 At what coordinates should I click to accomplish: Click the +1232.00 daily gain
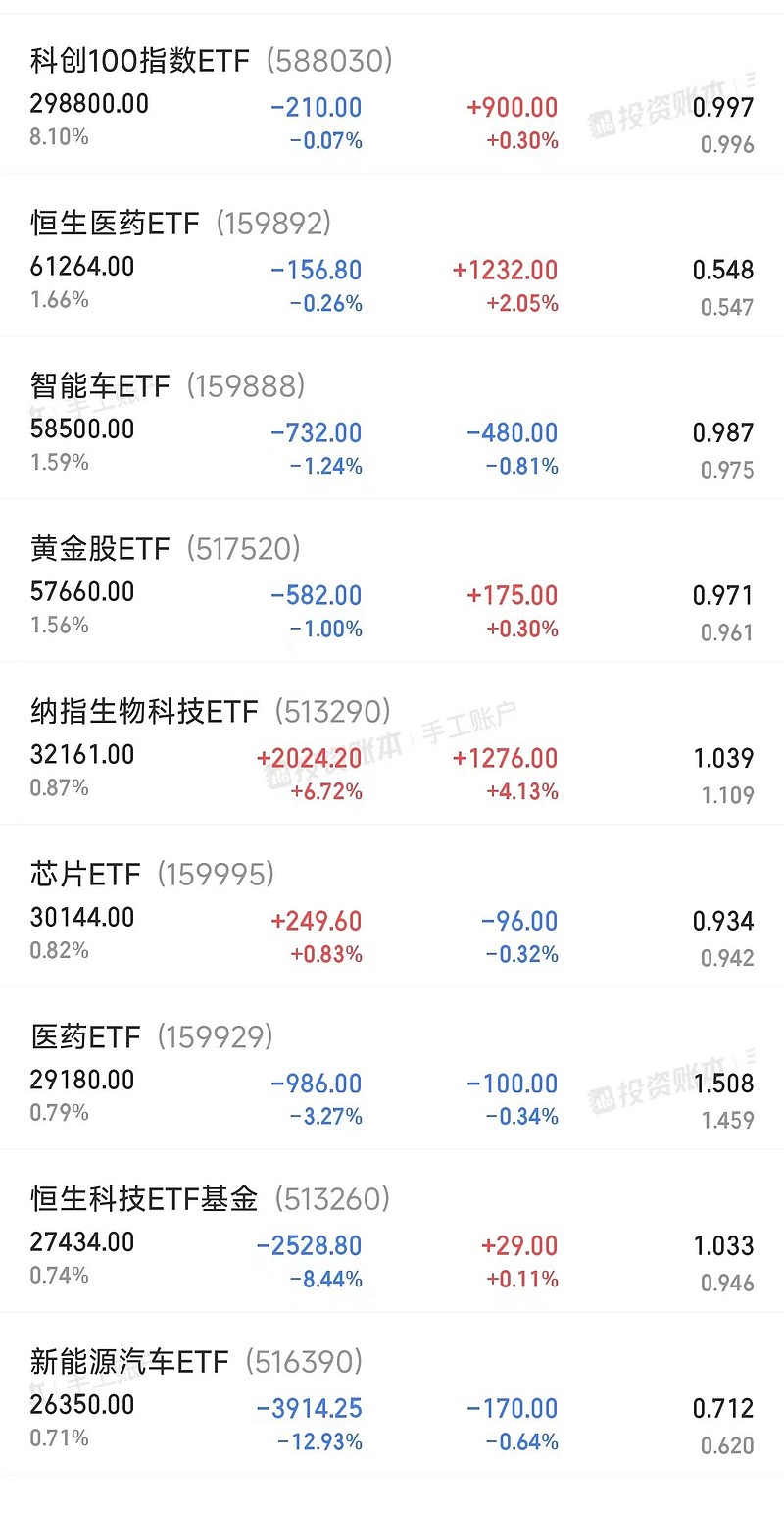click(x=506, y=270)
